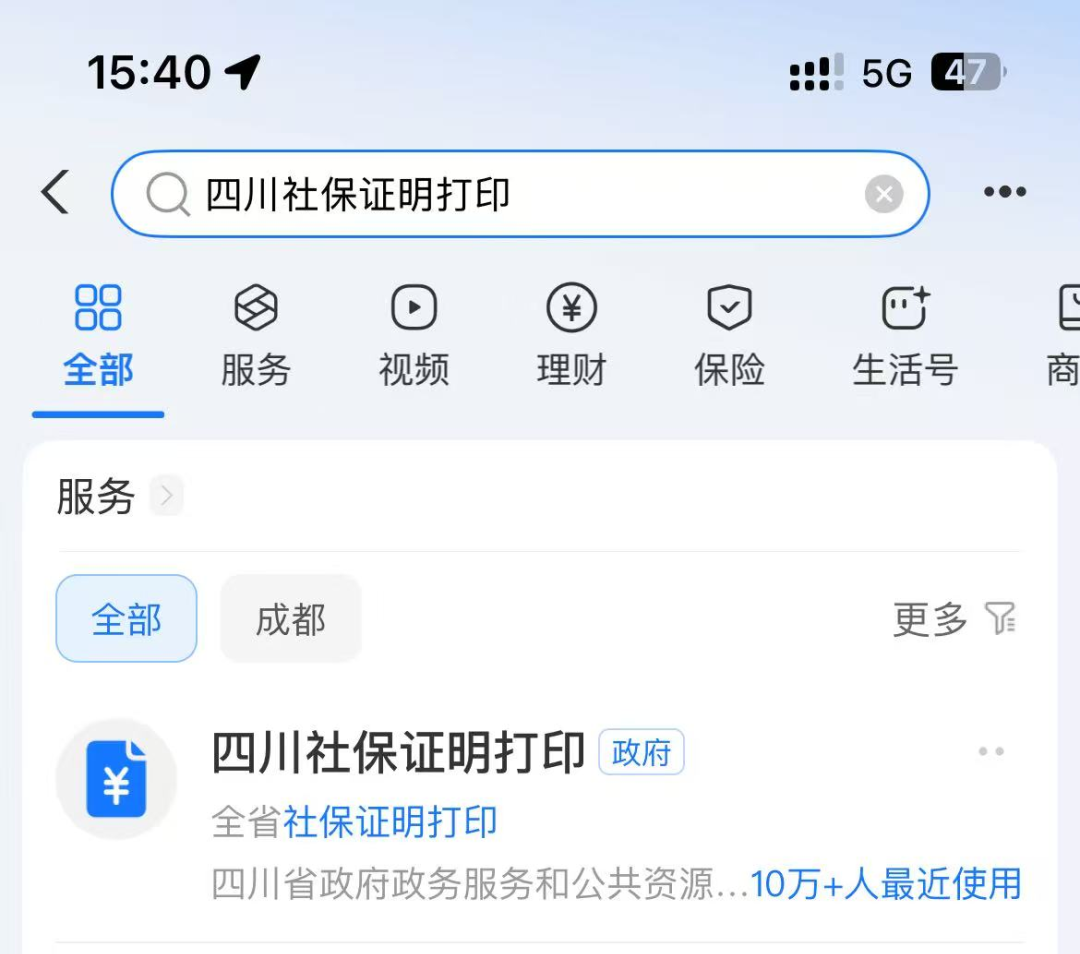
Task: Tap the search field showing 四川社保证明打印
Action: (x=500, y=194)
